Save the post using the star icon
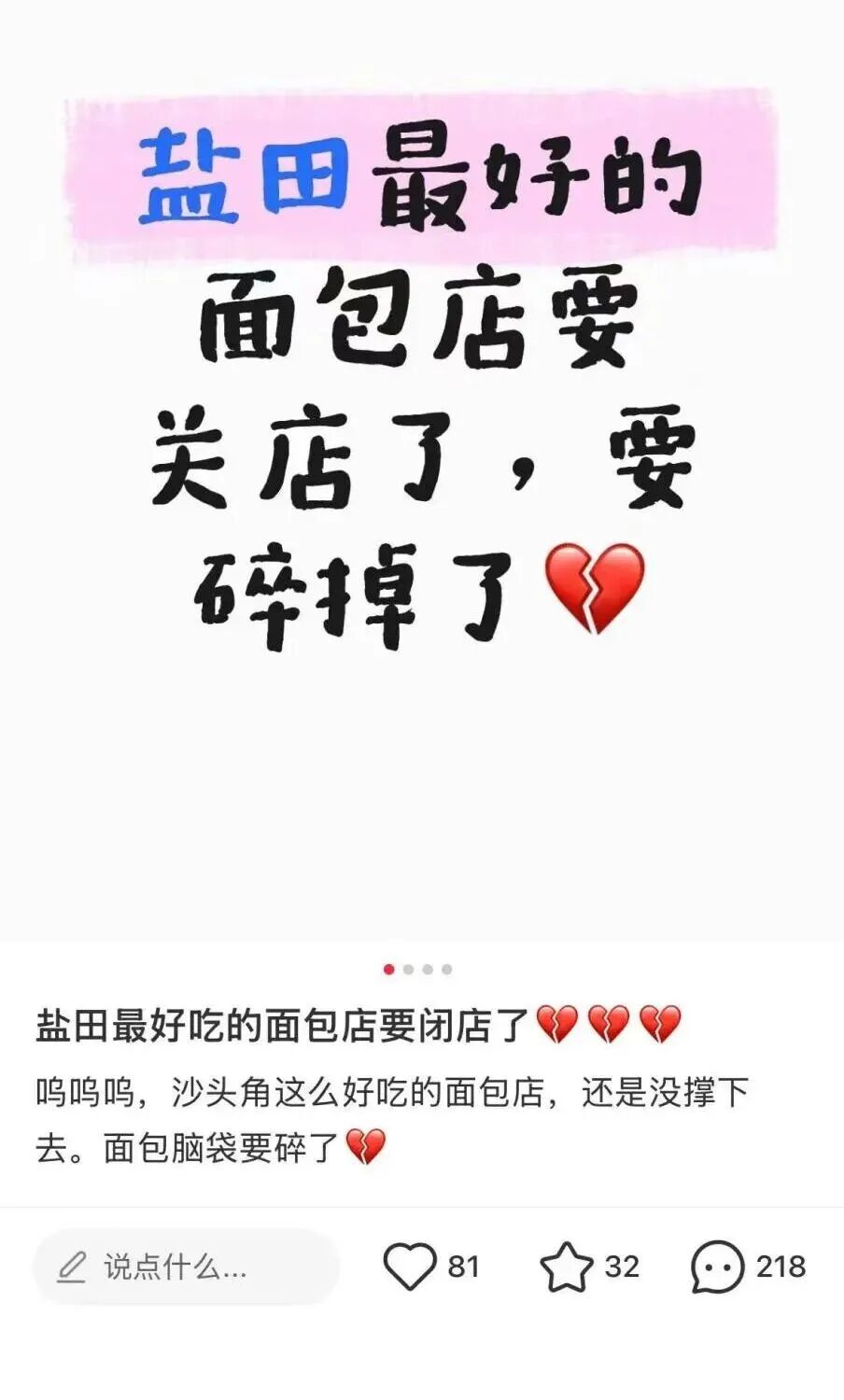Viewport: 844px width, 1400px height. tap(566, 1267)
